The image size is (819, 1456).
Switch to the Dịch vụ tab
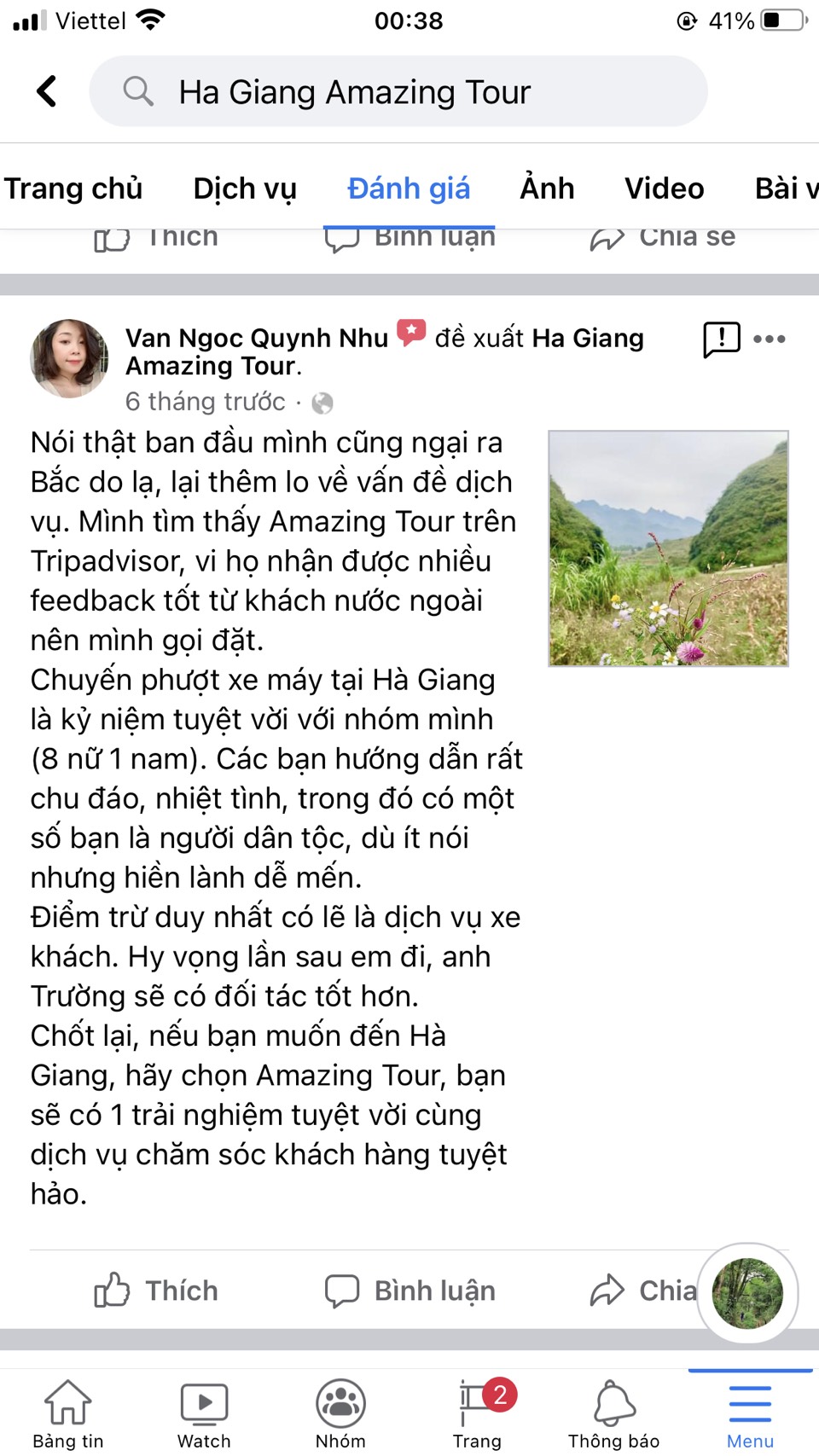(245, 189)
